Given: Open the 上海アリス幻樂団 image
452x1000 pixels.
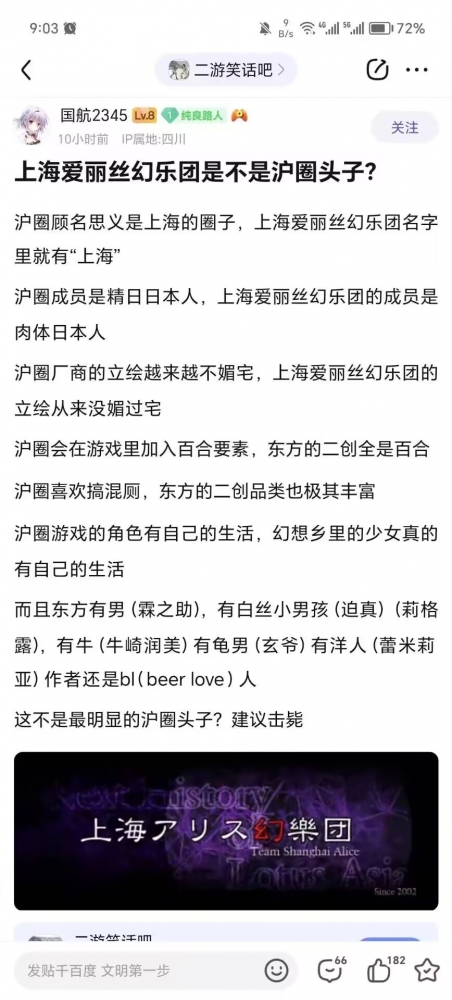Looking at the screenshot, I should pos(226,831).
